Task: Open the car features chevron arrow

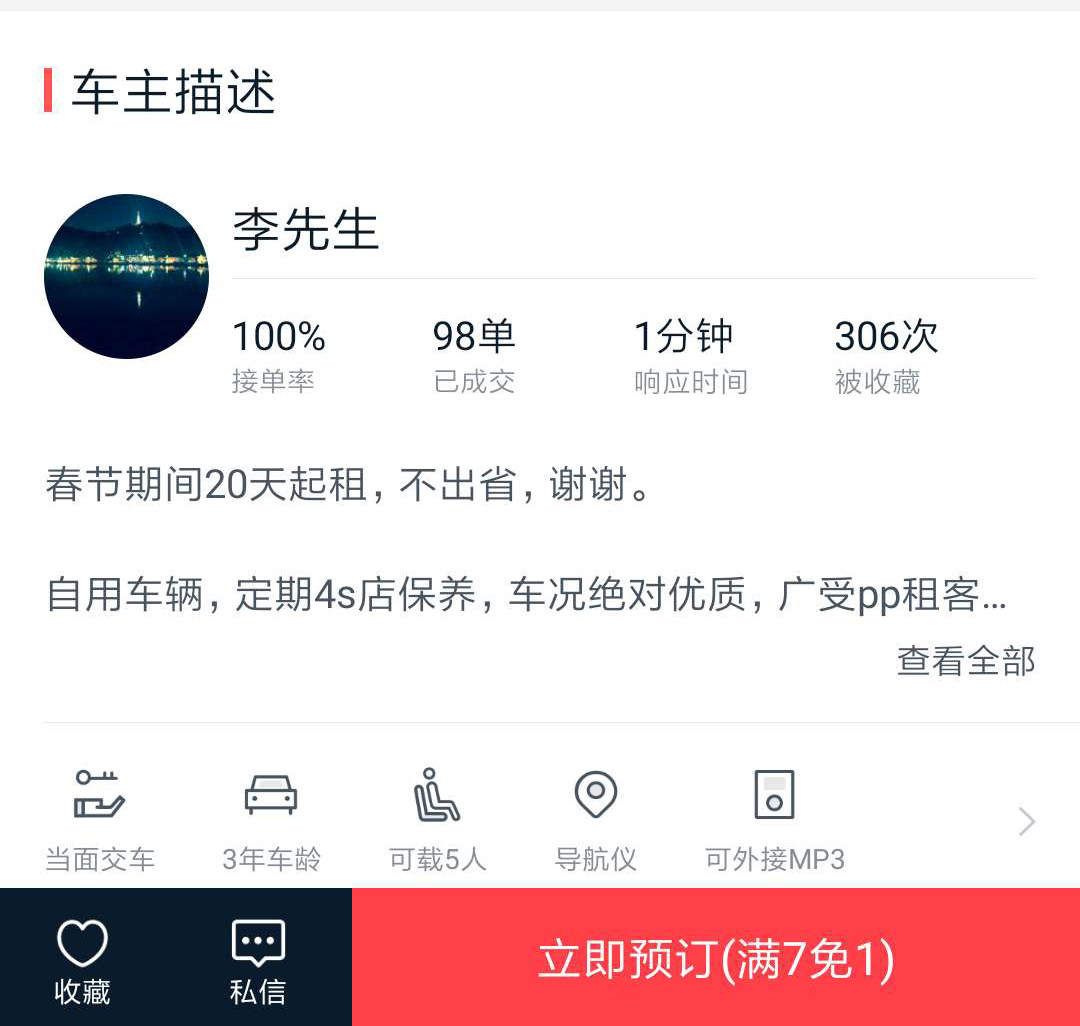Action: click(x=1027, y=822)
